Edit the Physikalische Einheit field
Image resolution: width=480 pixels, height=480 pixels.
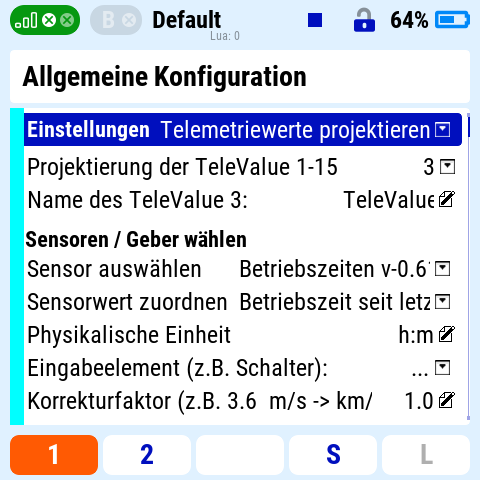point(427,335)
